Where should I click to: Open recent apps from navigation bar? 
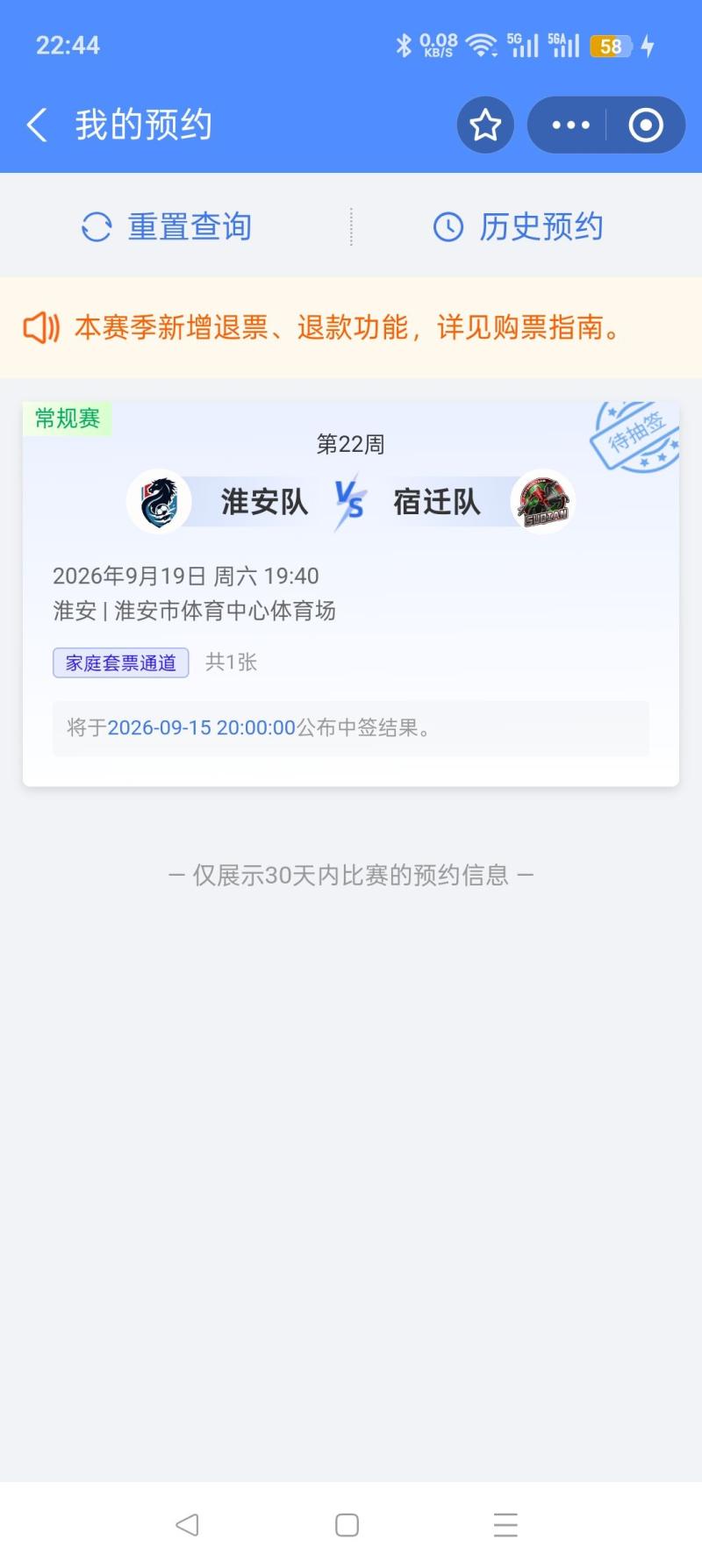pyautogui.click(x=505, y=1525)
